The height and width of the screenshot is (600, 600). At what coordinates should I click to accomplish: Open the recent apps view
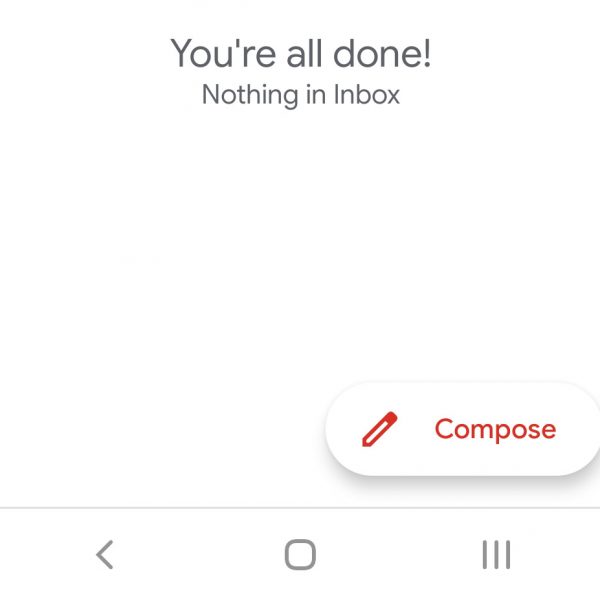click(496, 554)
